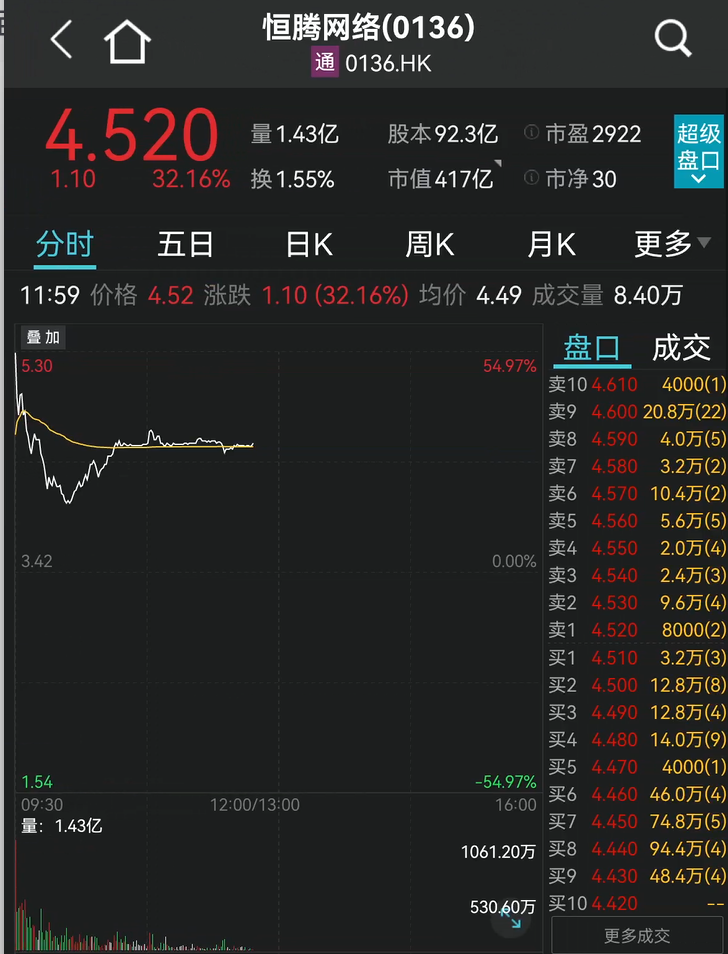The image size is (728, 954).
Task: Open the stock search magnifier
Action: (672, 40)
